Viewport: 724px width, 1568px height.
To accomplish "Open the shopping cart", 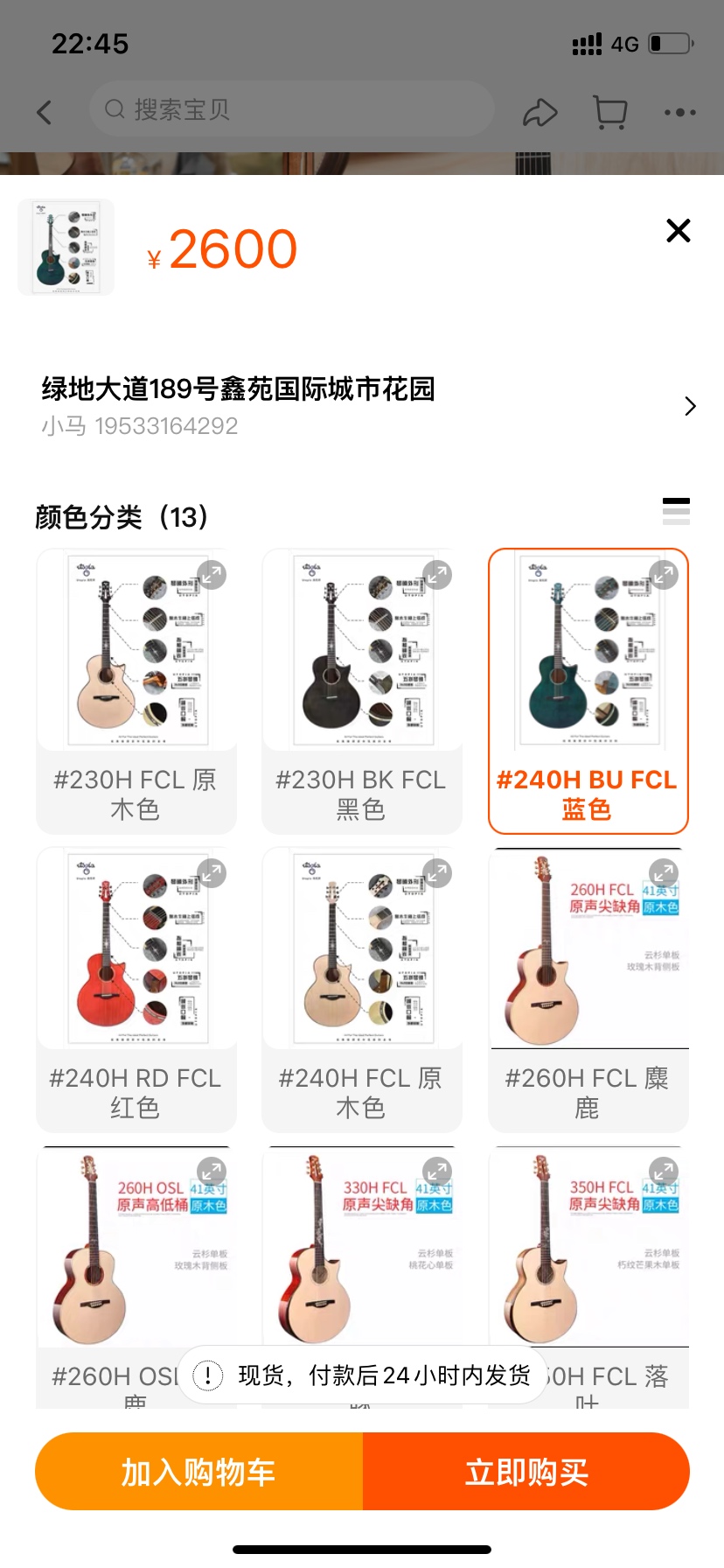I will coord(610,112).
